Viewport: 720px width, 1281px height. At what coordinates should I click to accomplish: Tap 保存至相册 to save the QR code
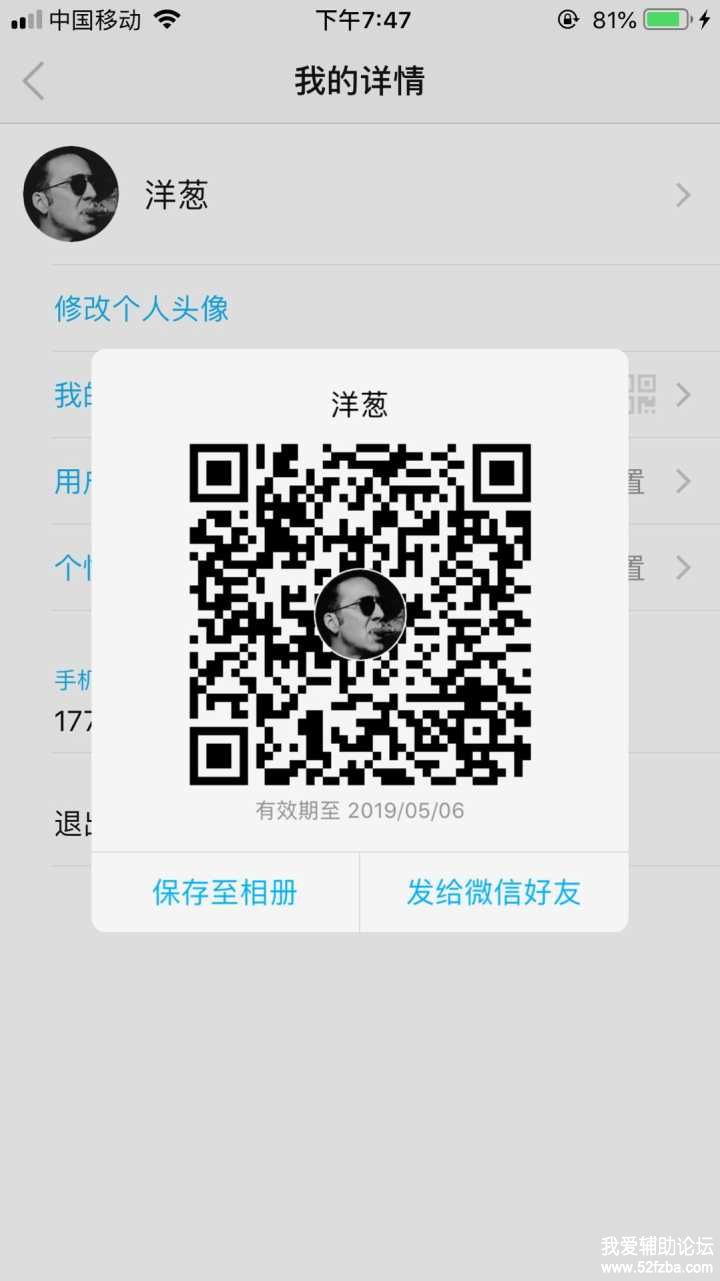click(225, 892)
